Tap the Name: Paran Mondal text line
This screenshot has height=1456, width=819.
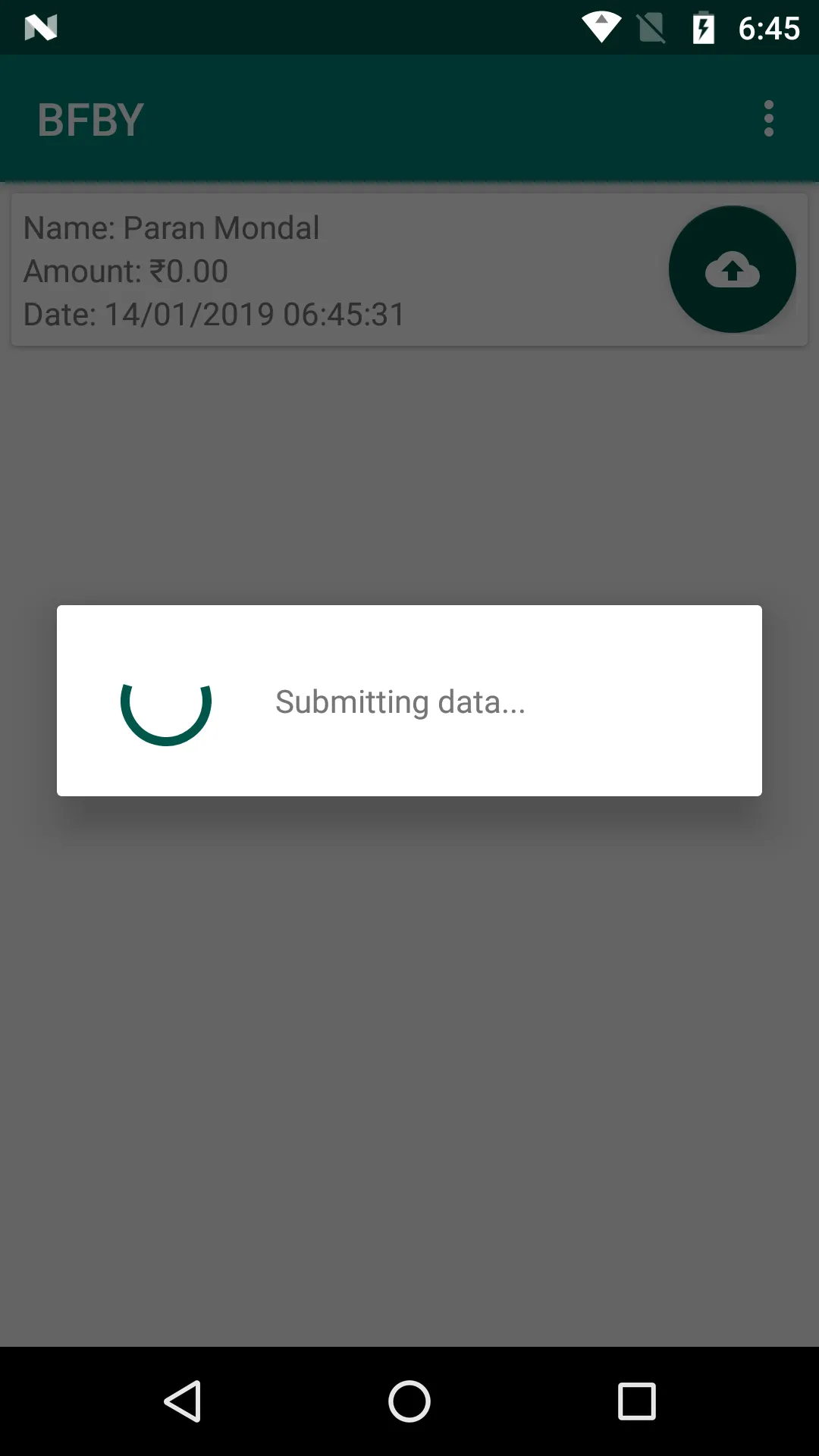coord(171,227)
